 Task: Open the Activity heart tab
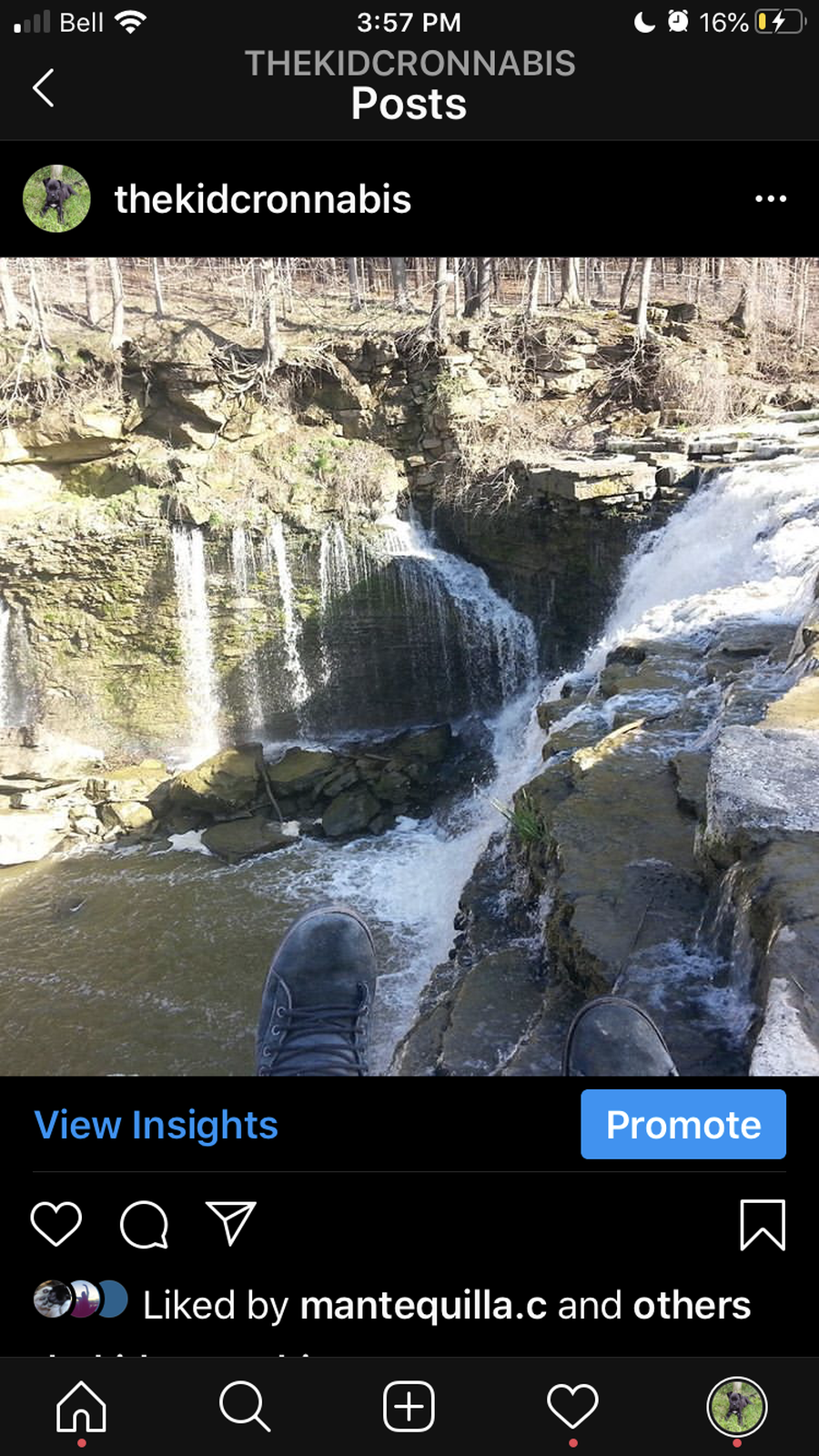tap(572, 1406)
